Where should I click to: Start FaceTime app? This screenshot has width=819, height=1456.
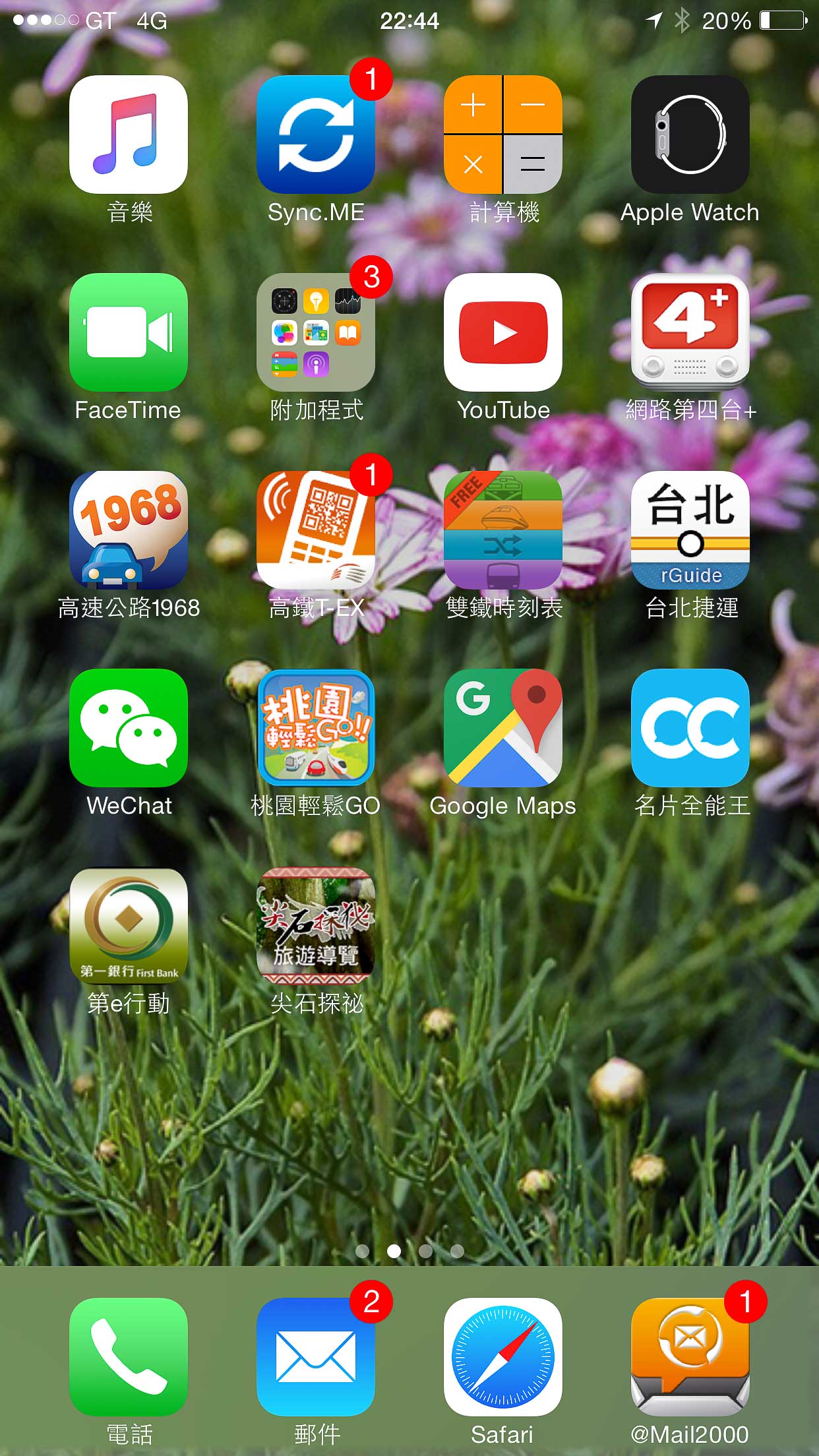click(x=129, y=332)
